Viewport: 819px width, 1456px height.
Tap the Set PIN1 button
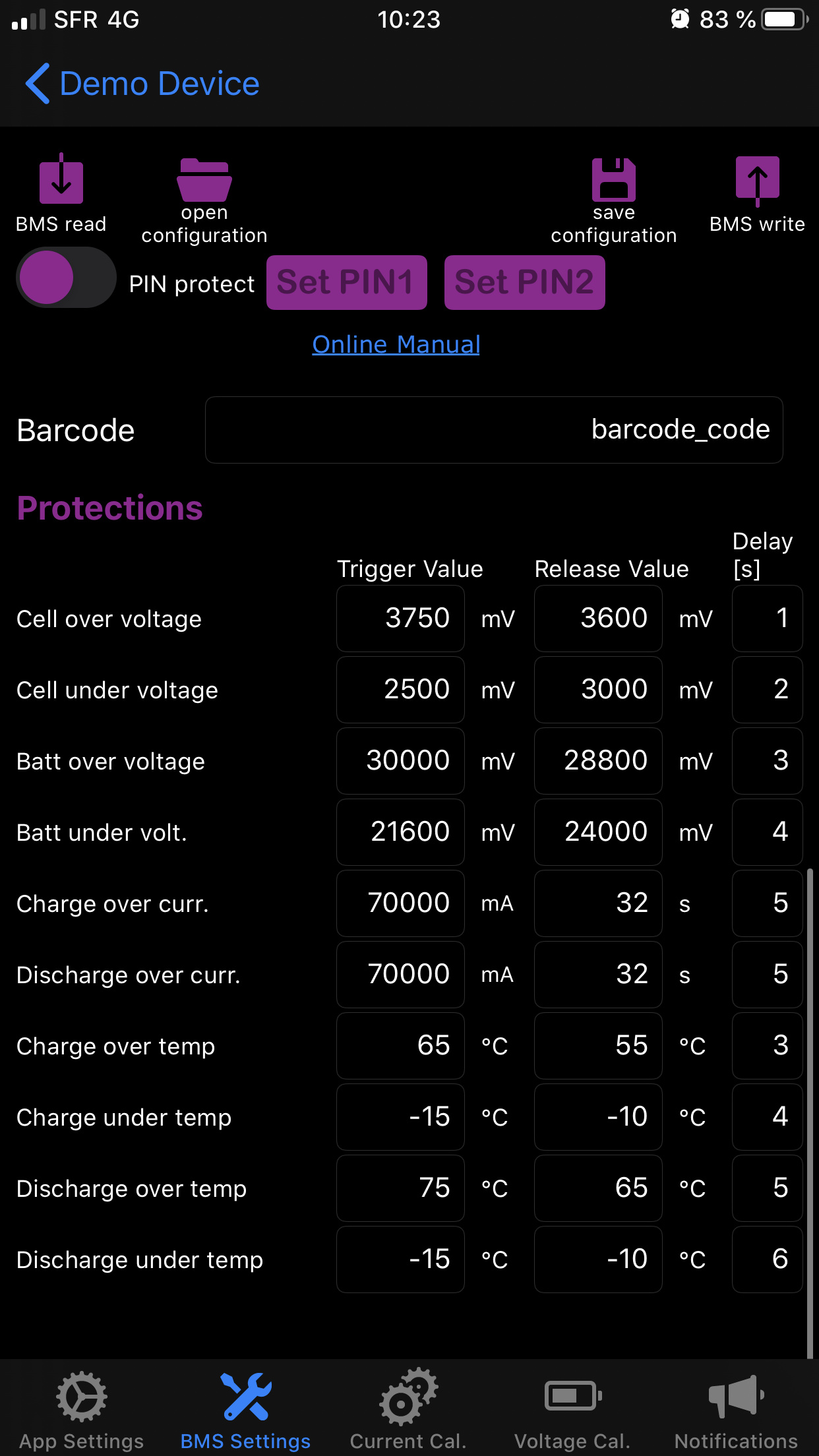tap(347, 282)
